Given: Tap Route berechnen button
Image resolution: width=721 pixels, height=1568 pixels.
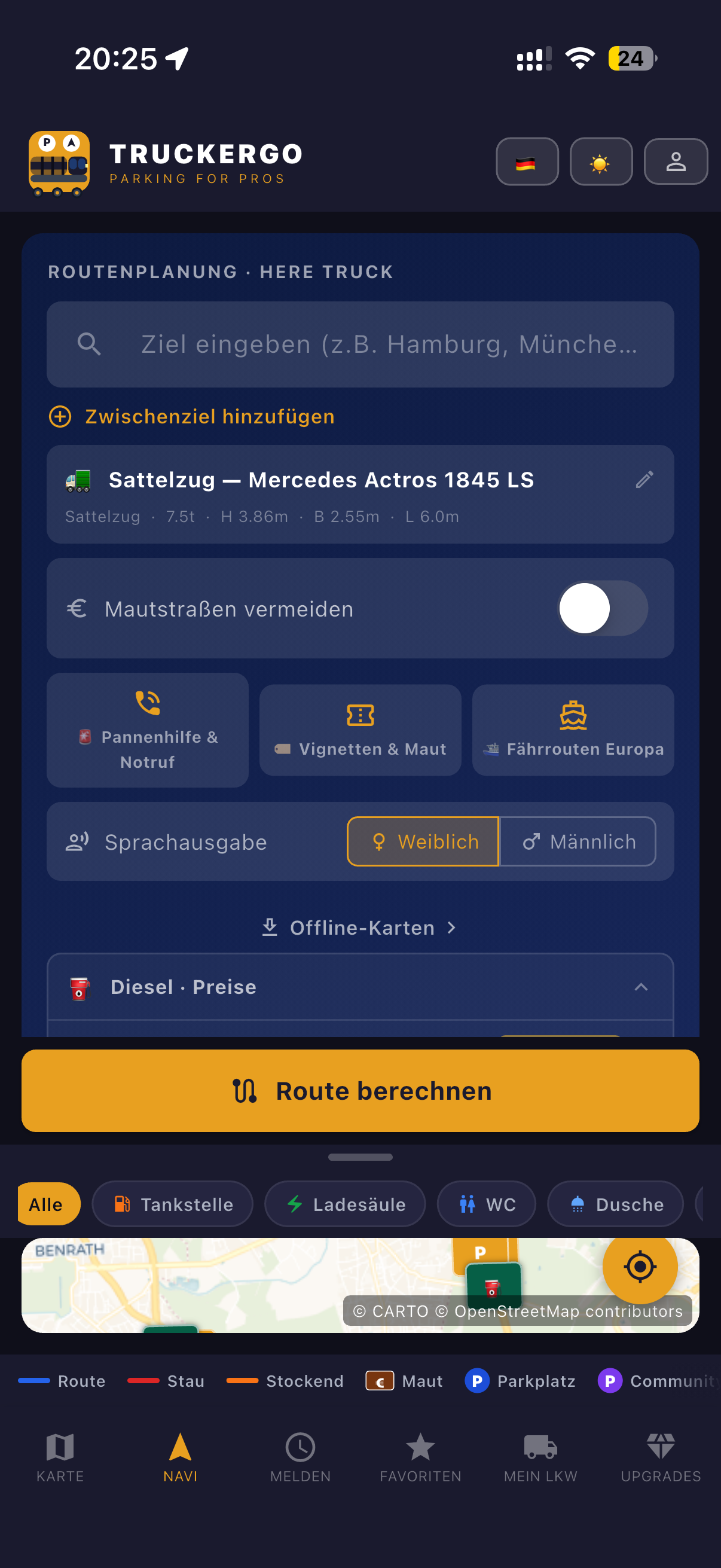Looking at the screenshot, I should coord(360,1091).
